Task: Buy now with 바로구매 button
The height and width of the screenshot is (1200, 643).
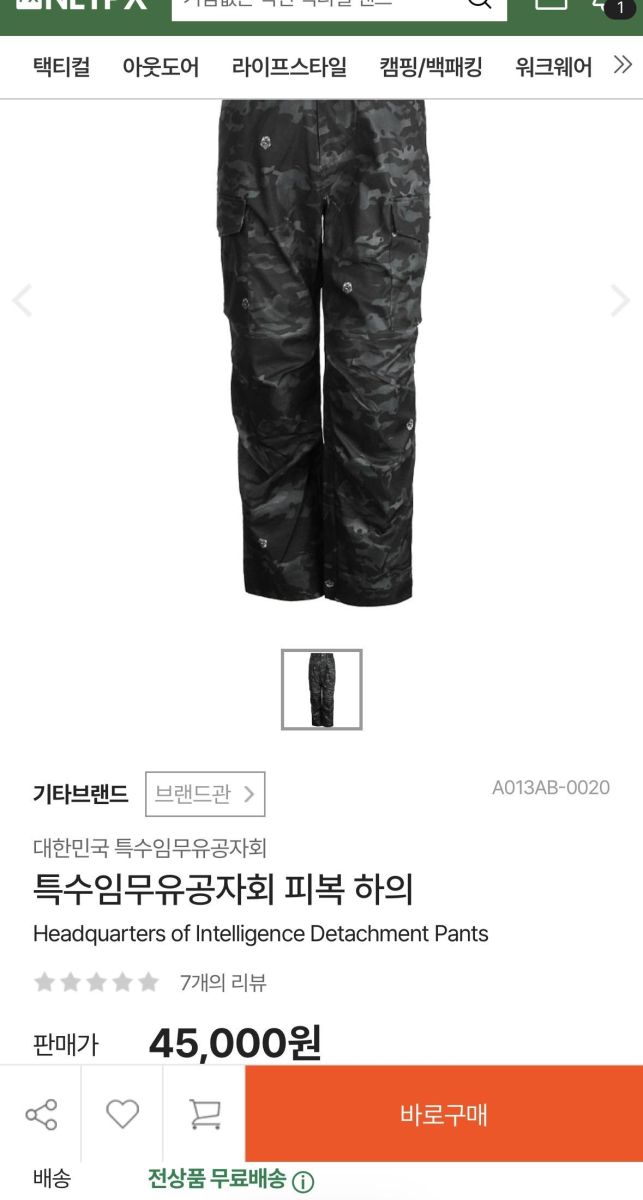Action: [444, 1114]
